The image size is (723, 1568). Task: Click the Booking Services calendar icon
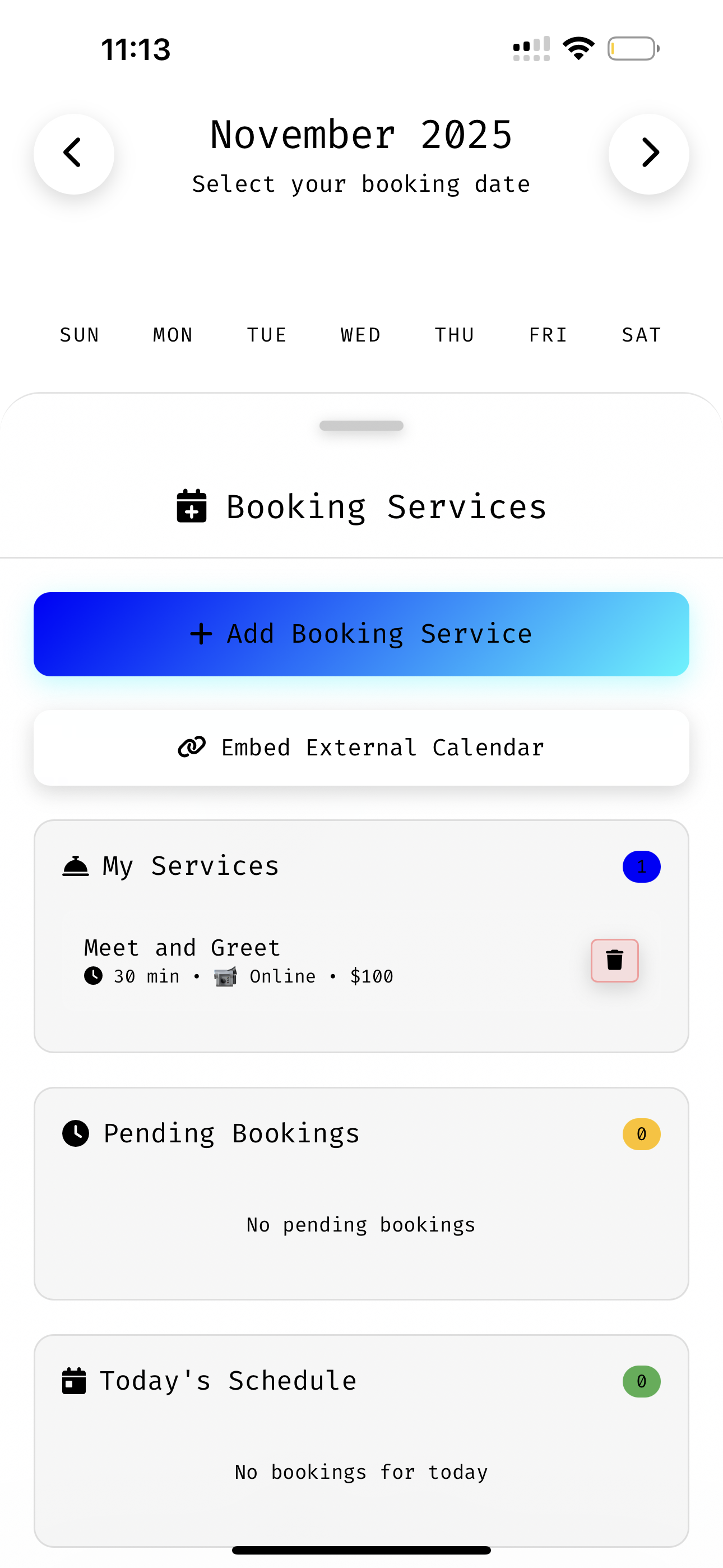(191, 506)
